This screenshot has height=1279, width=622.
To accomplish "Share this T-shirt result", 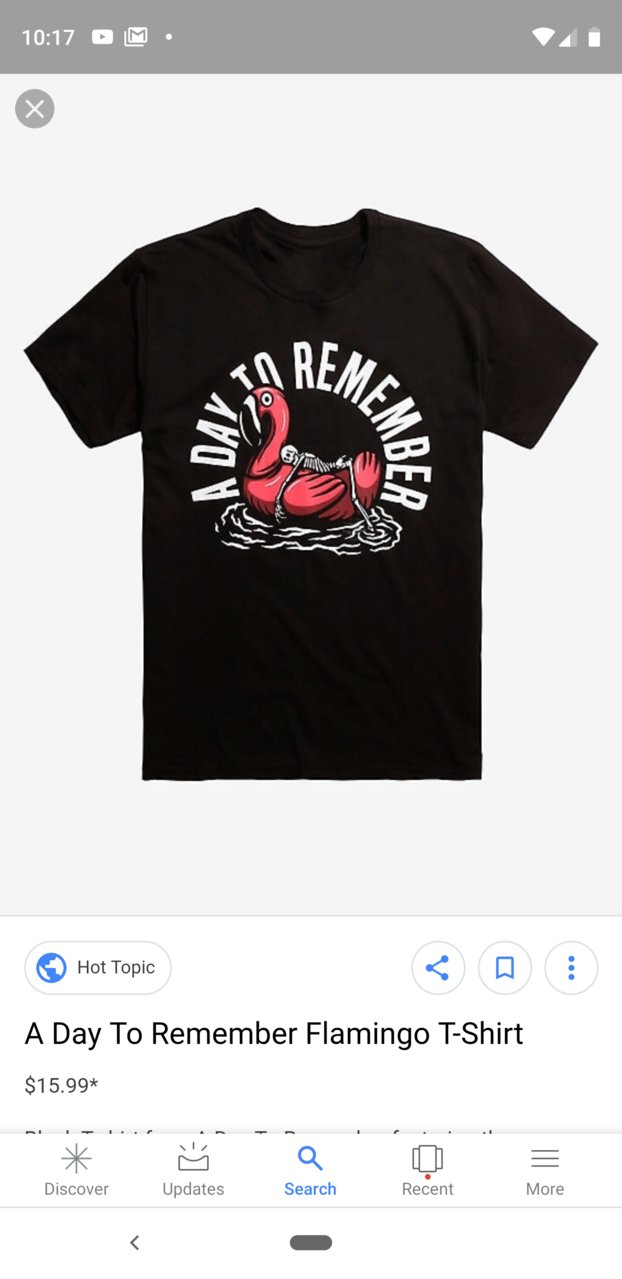I will [438, 967].
